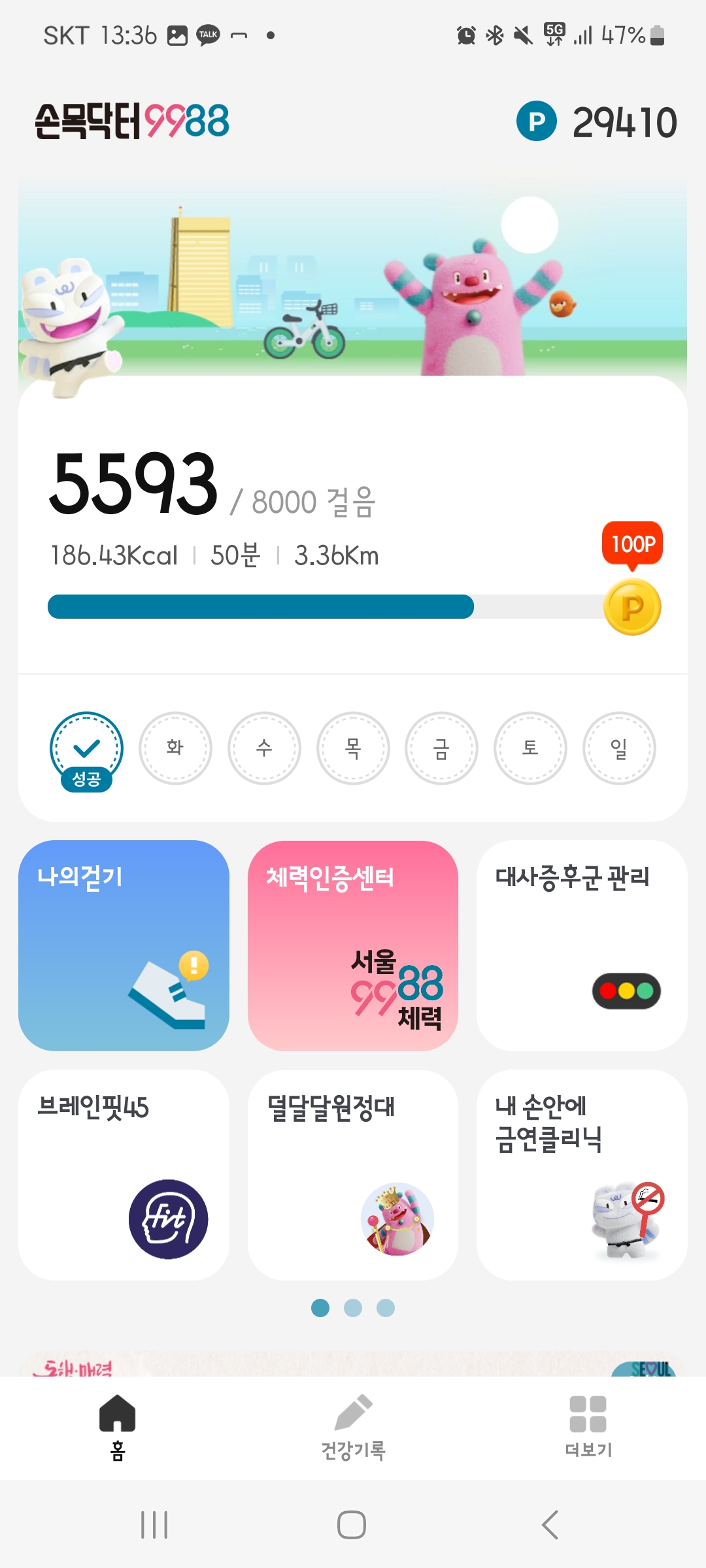Select the 화 day circle
The width and height of the screenshot is (706, 1568).
click(175, 748)
